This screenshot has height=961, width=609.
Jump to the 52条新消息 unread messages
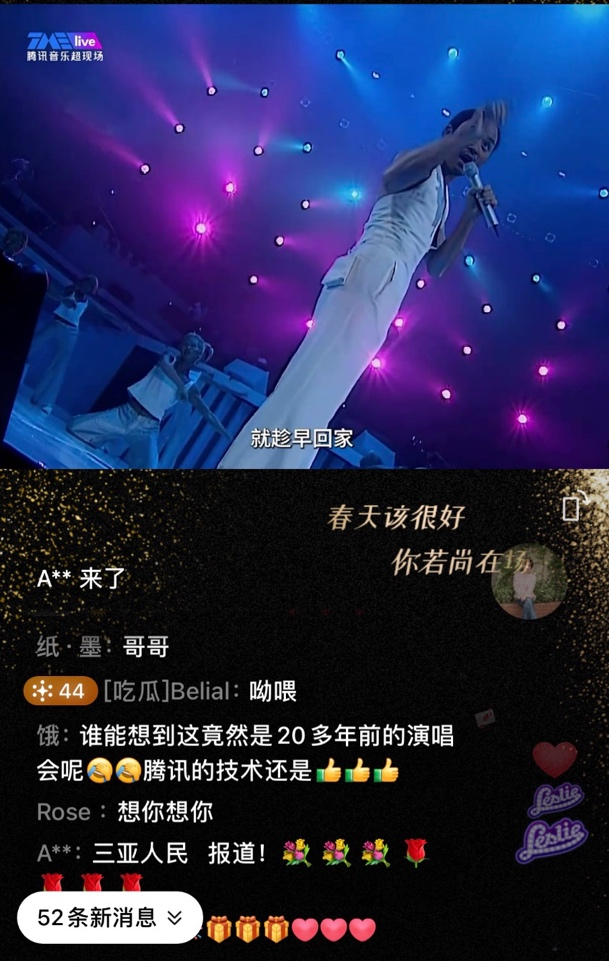click(110, 917)
